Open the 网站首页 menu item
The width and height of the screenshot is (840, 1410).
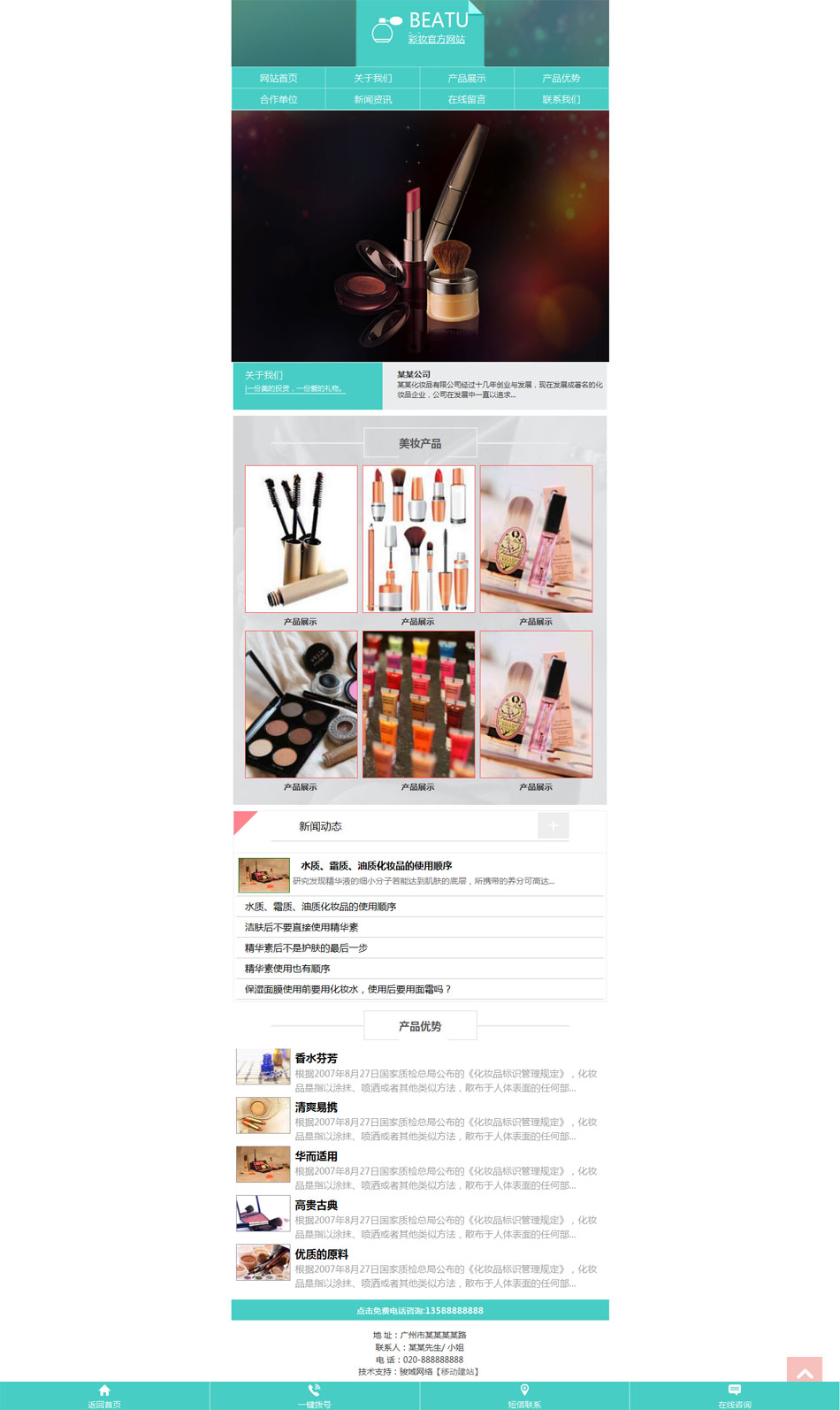point(279,78)
